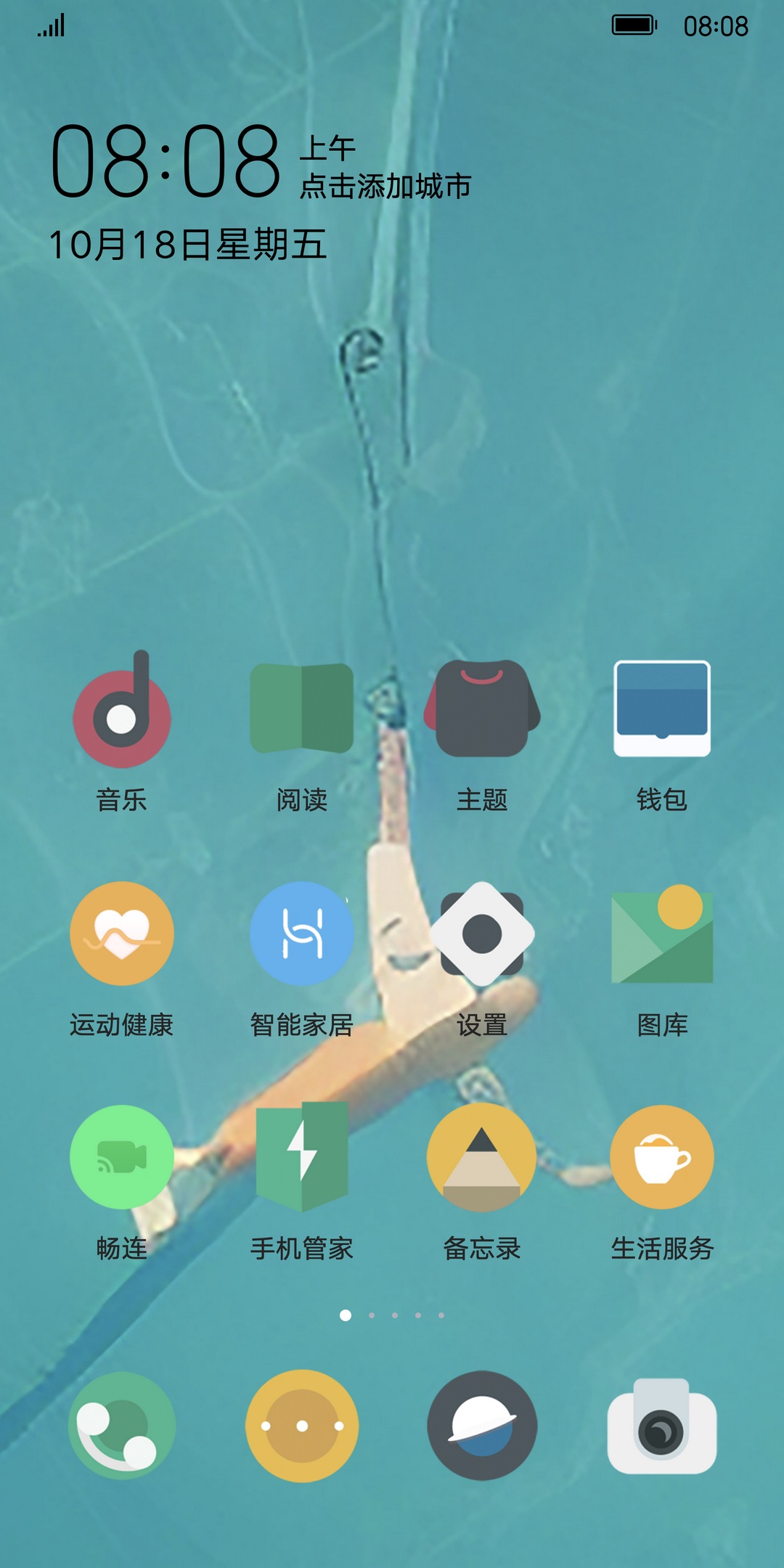Launch the browser from the dock
Image resolution: width=784 pixels, height=1568 pixels.
click(x=482, y=1426)
